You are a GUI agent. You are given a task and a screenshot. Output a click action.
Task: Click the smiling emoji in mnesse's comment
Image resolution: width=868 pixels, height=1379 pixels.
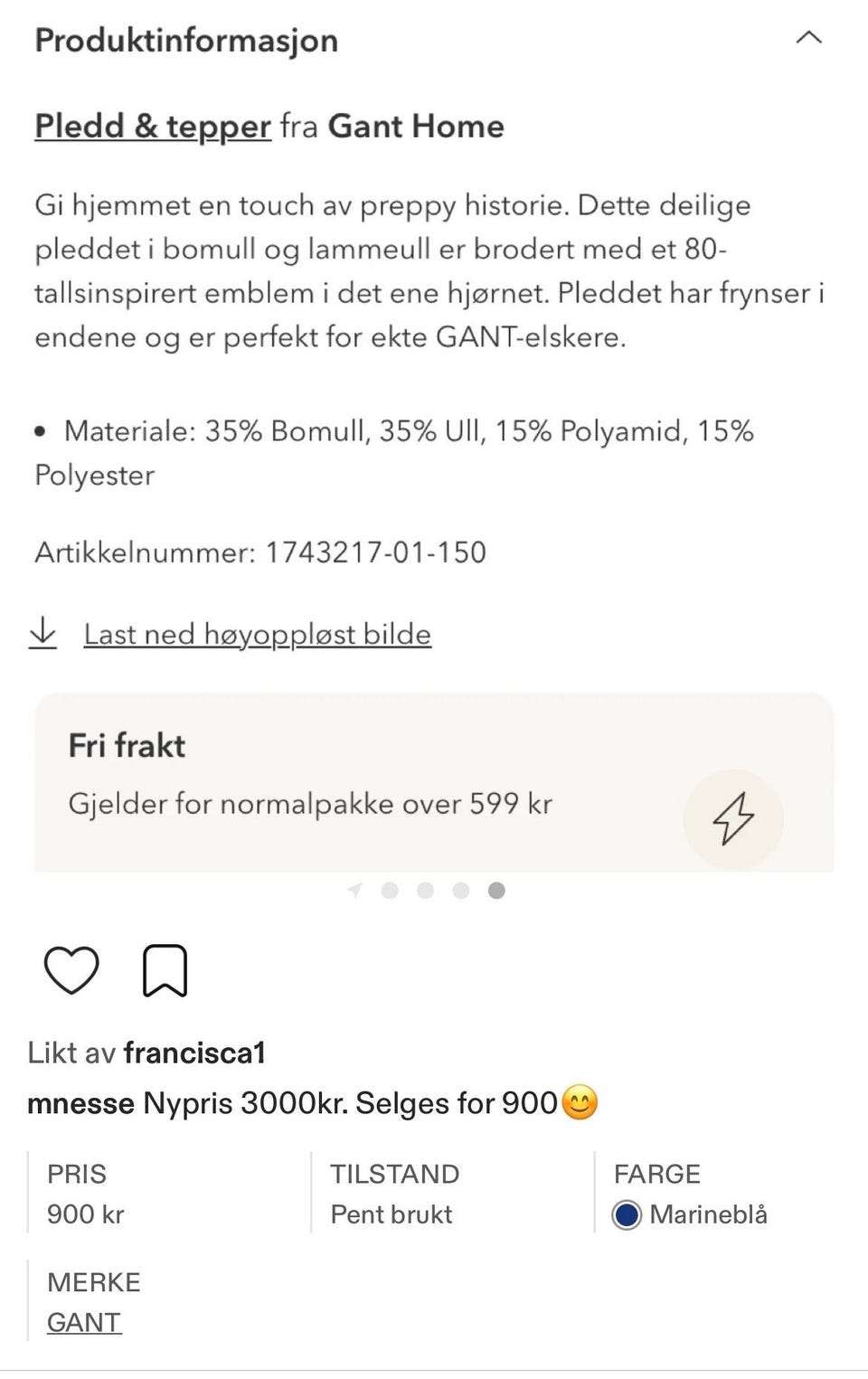[581, 1103]
